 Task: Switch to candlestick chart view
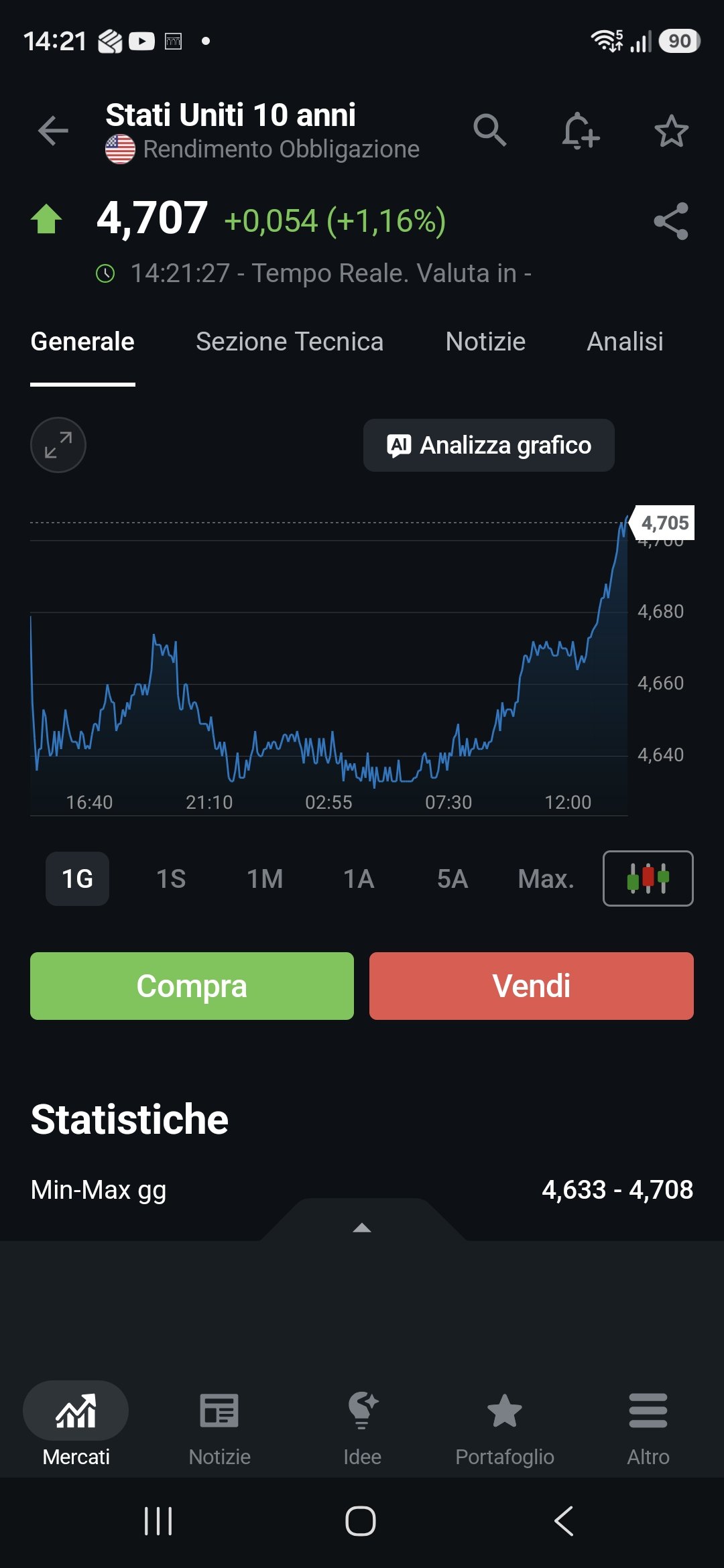point(648,878)
